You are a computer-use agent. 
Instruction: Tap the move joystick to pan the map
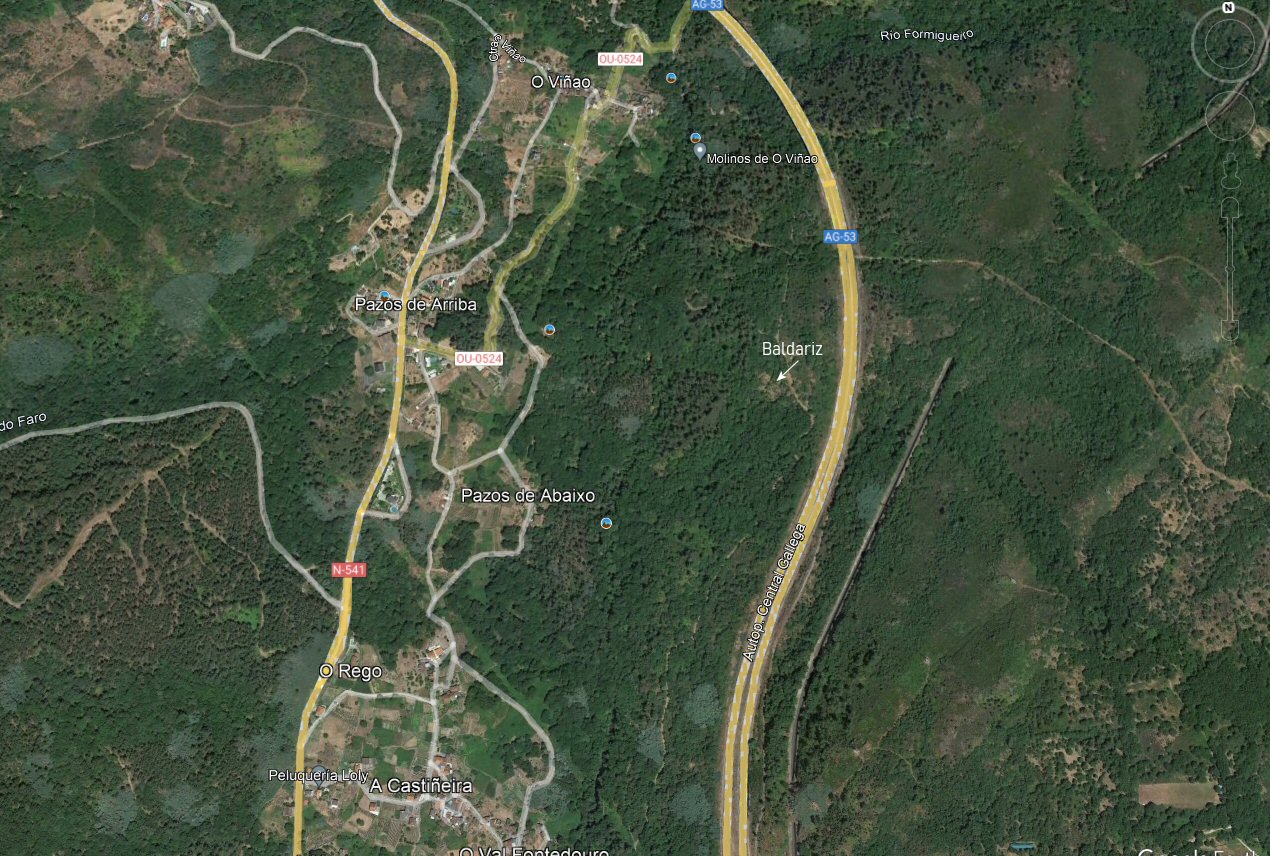tap(1229, 114)
